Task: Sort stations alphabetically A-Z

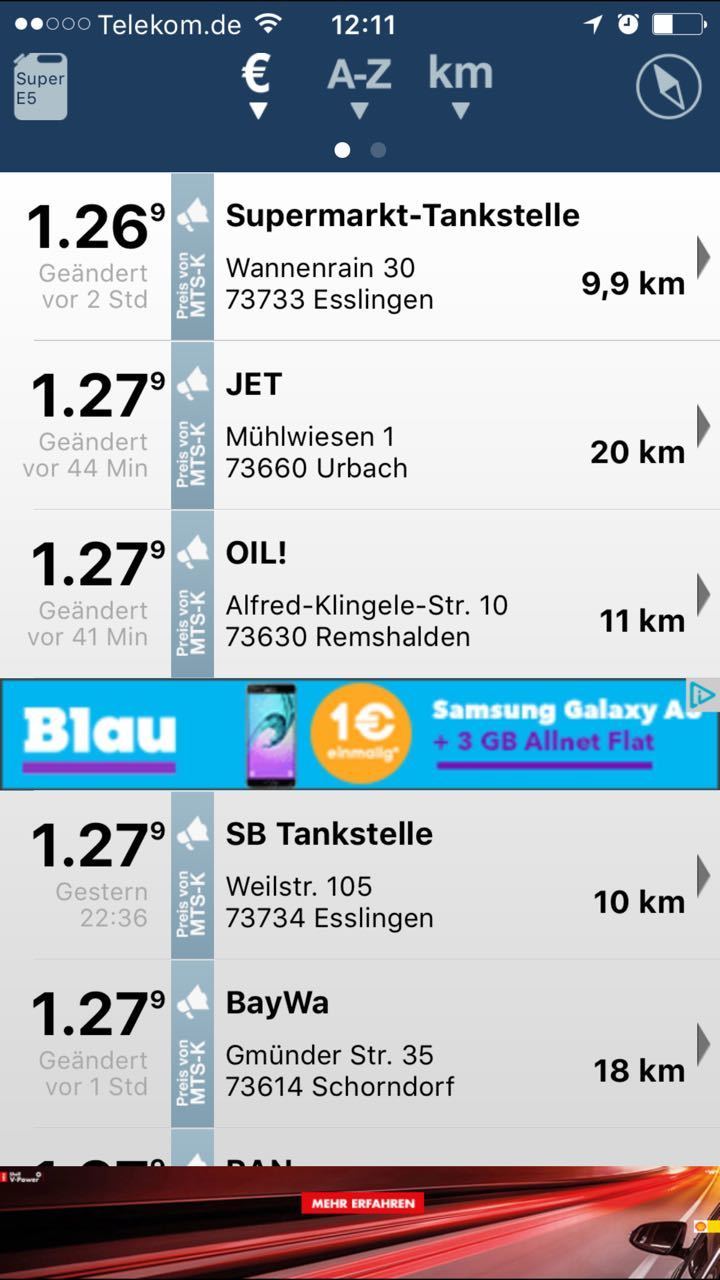Action: pyautogui.click(x=359, y=85)
